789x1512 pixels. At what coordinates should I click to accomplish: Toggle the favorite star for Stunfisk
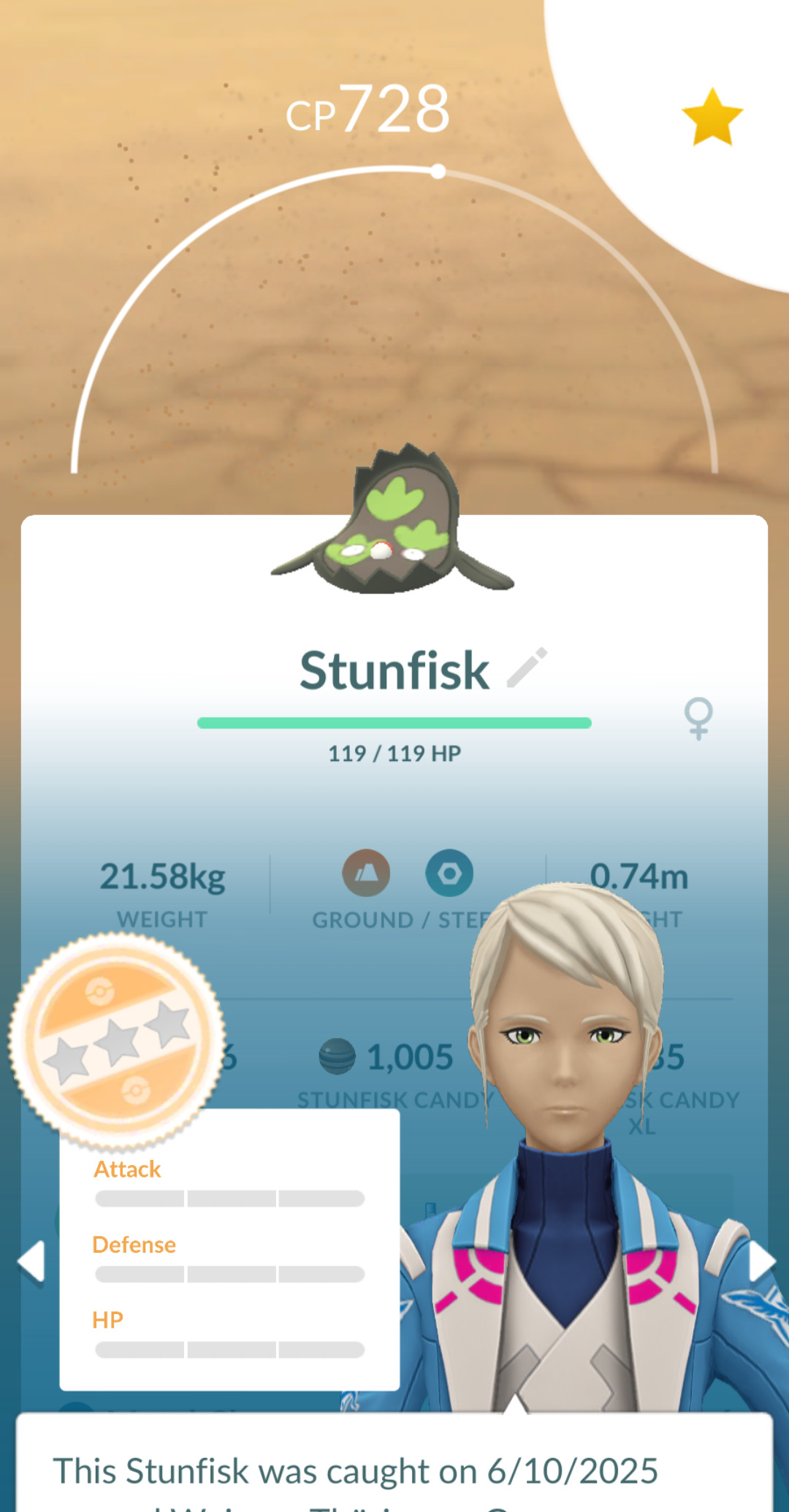pos(712,118)
